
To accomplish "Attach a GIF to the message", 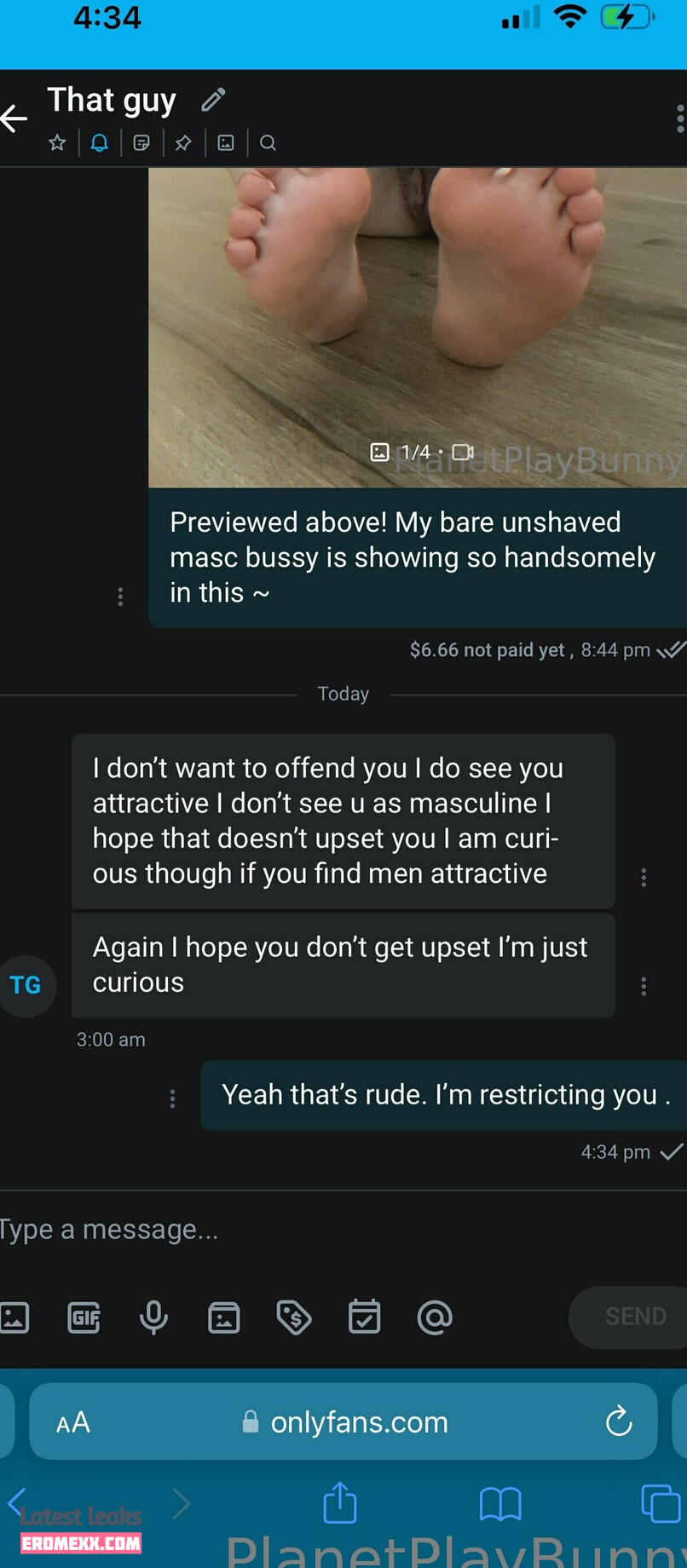I will pos(84,1317).
